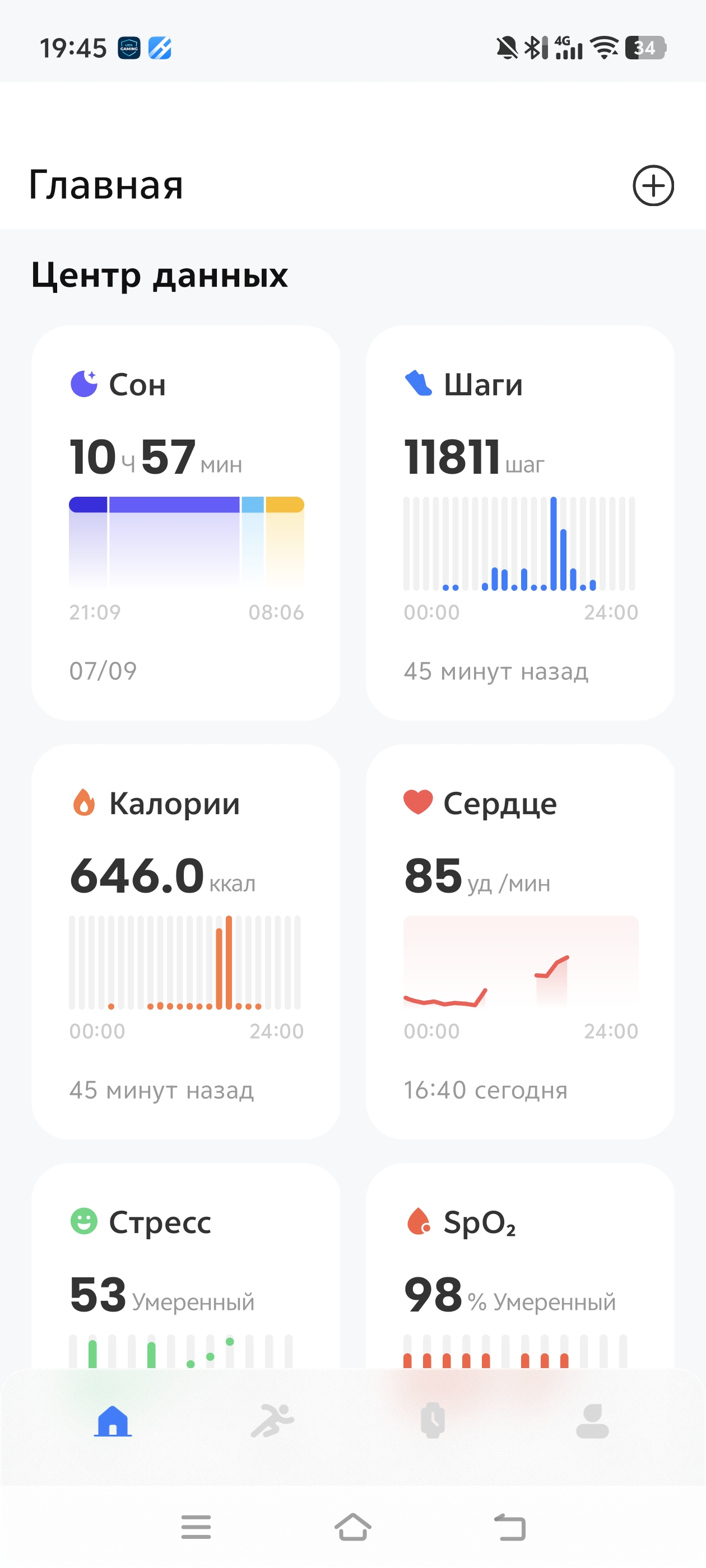Open recent apps from the navigation bar

[196, 1527]
